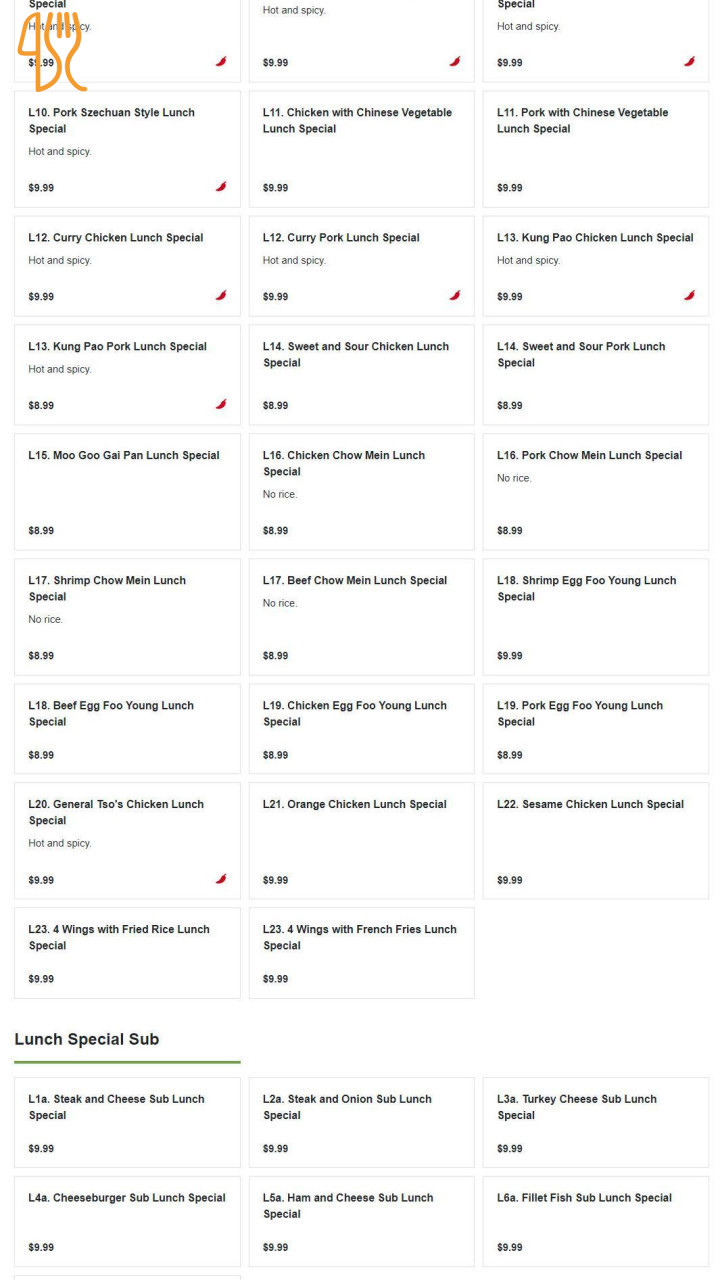Select L12. Curry Pork Lunch Special

click(361, 266)
